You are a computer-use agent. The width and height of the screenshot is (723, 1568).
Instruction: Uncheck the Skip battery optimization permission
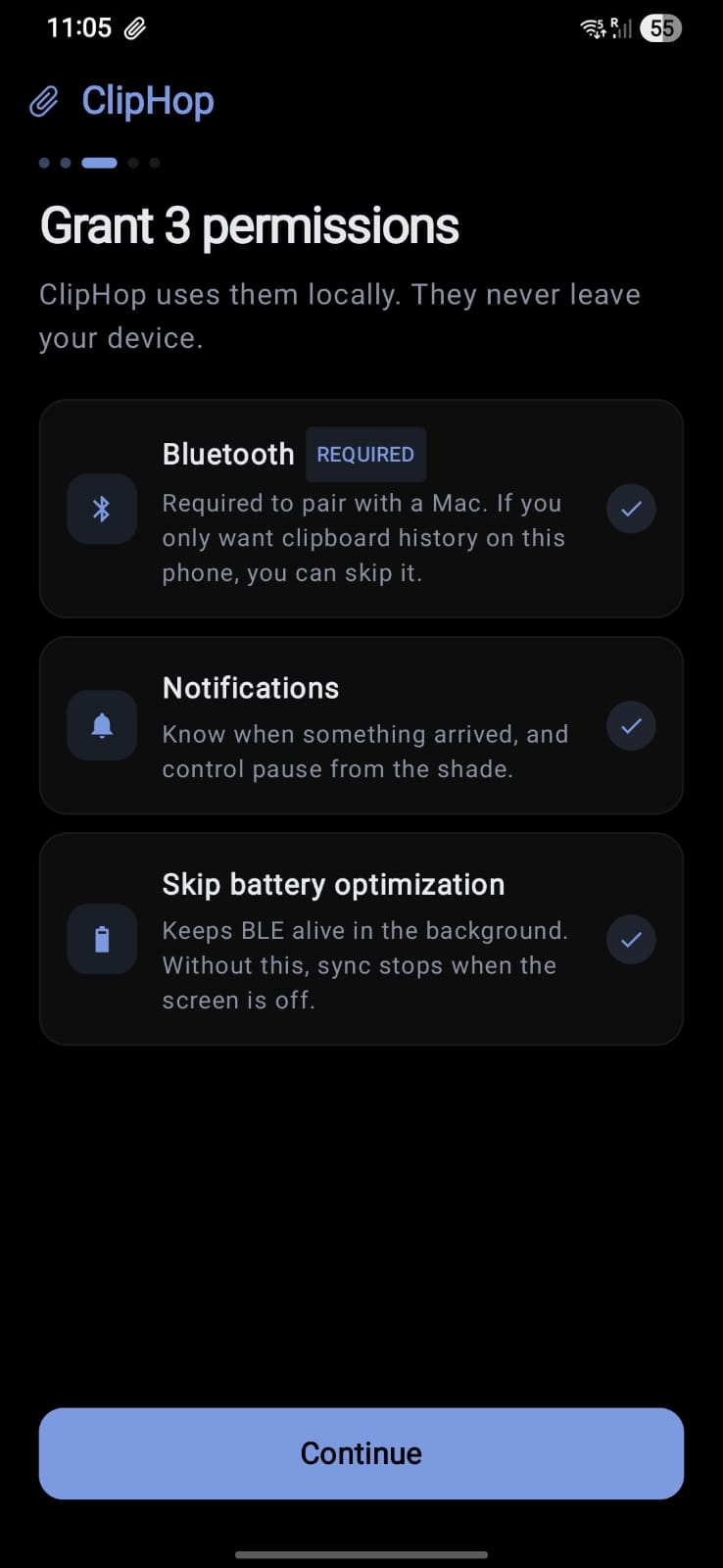[x=631, y=939]
